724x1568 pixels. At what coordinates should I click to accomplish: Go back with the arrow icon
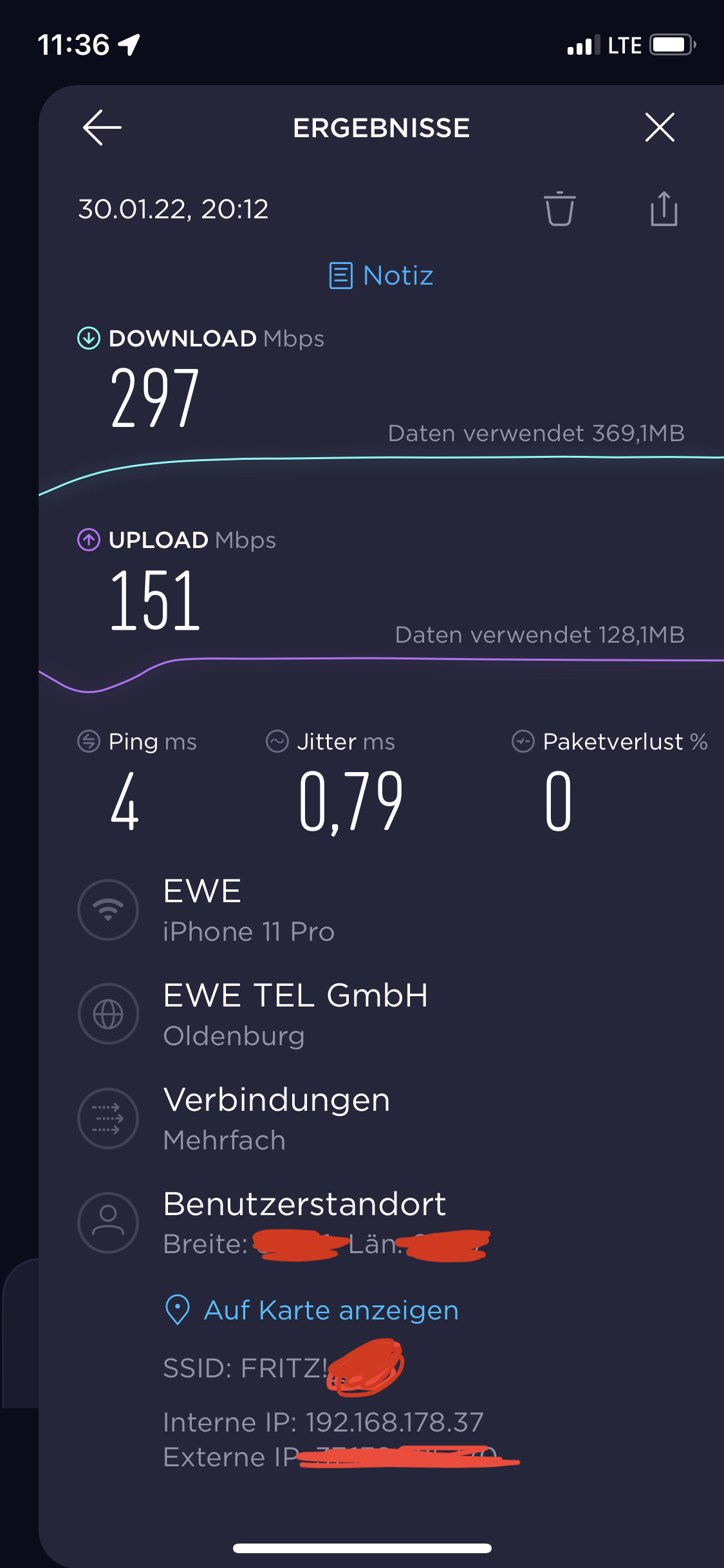102,128
